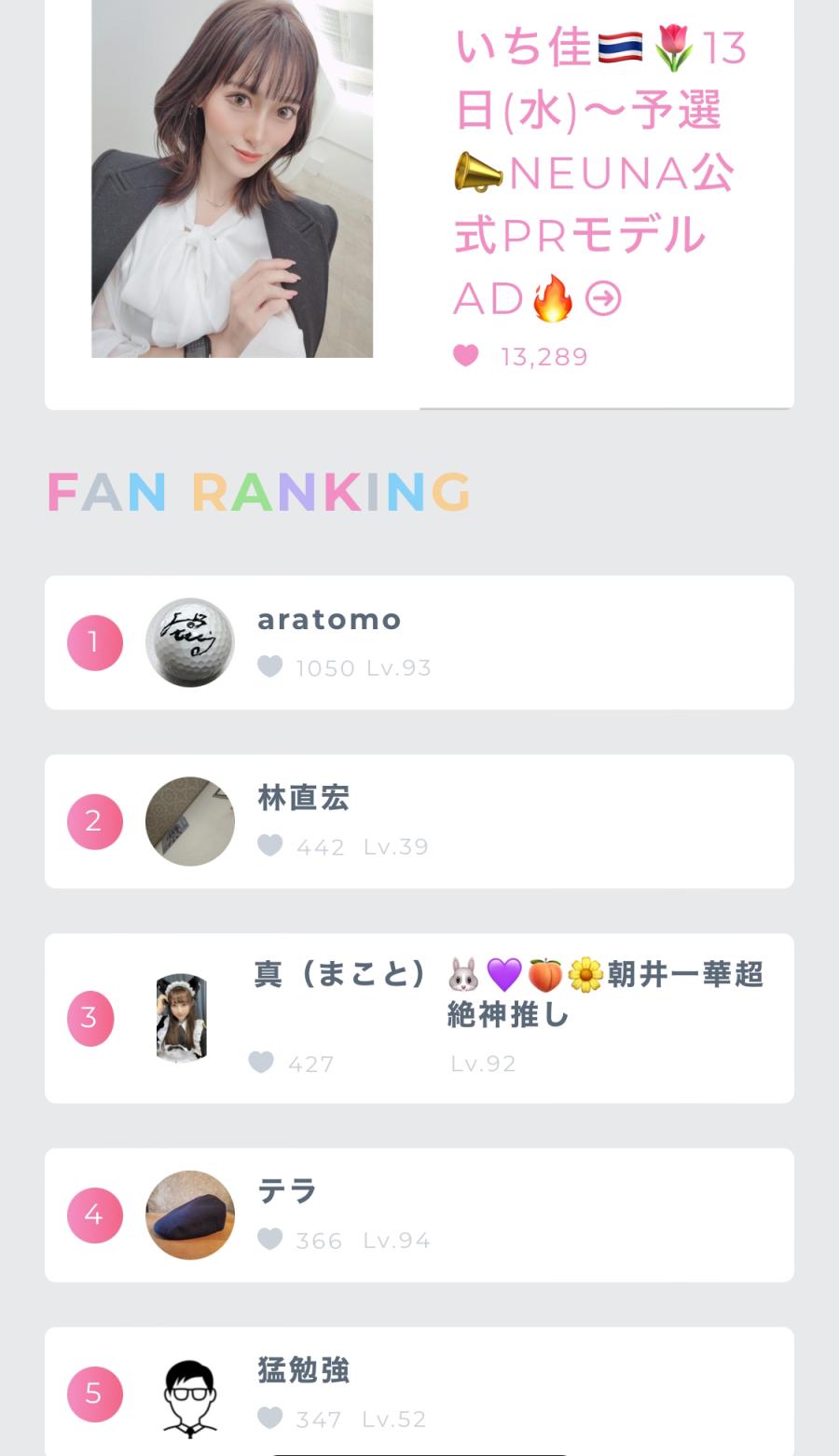Open fan aratomo's ranking row
The width and height of the screenshot is (839, 1456).
(x=419, y=642)
